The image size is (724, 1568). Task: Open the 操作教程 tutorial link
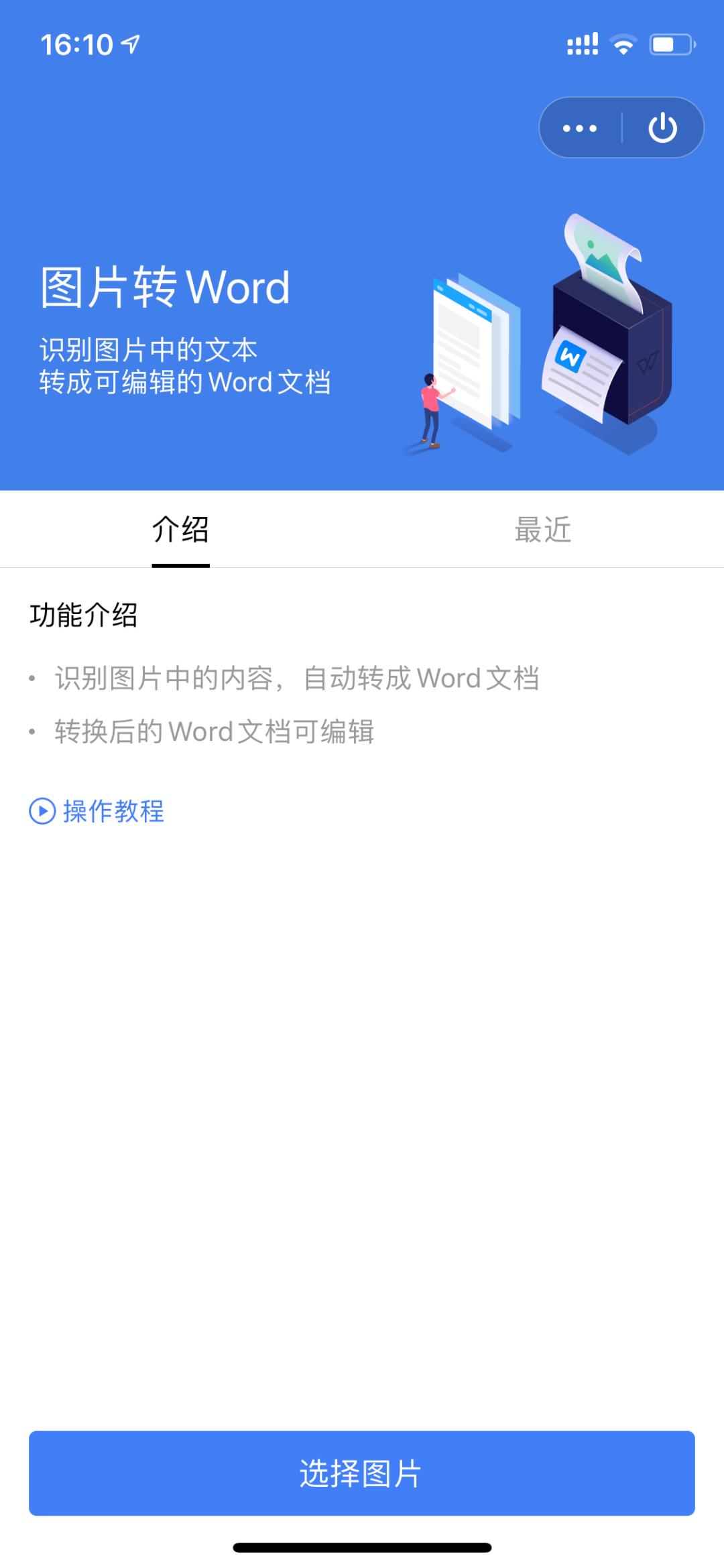(x=113, y=812)
